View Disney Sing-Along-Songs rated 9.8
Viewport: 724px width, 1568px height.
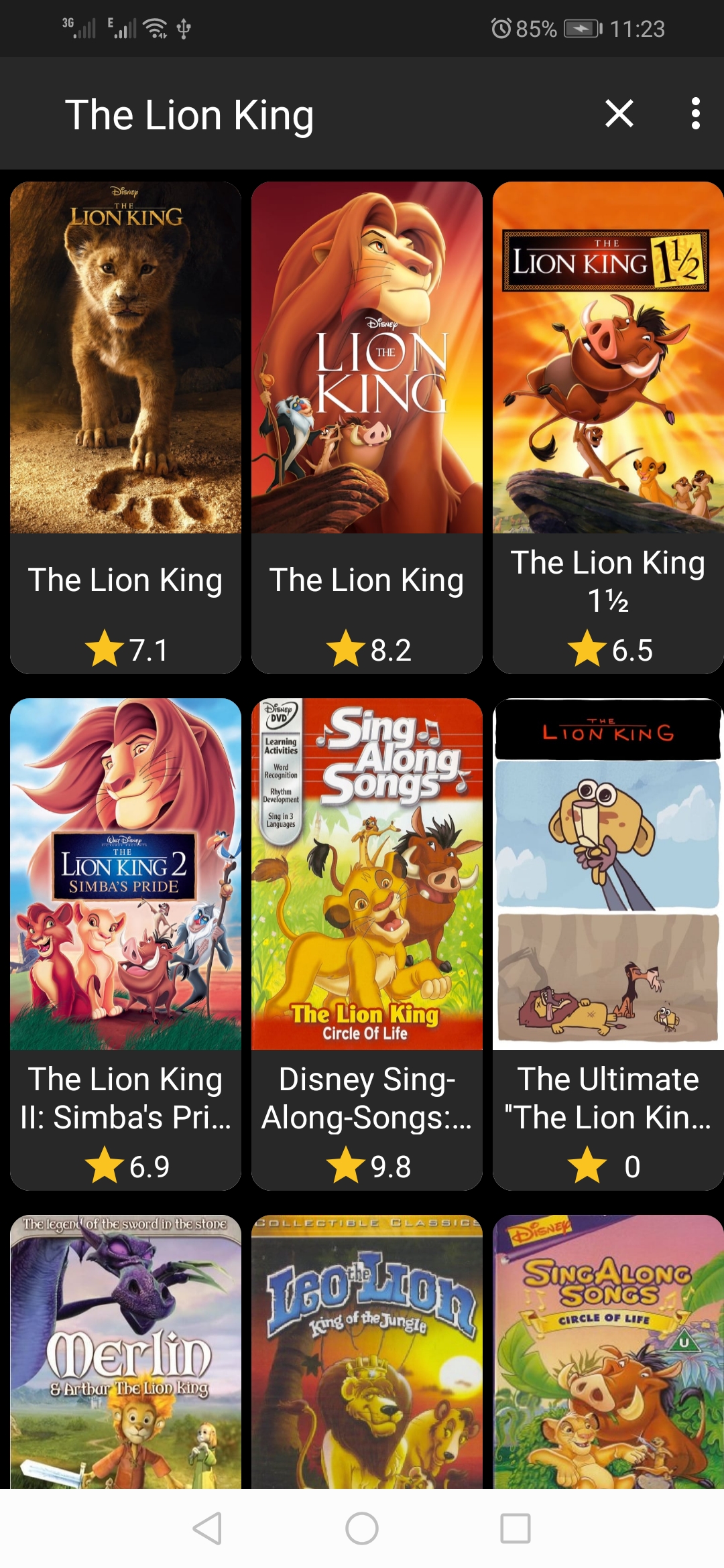pos(367,943)
